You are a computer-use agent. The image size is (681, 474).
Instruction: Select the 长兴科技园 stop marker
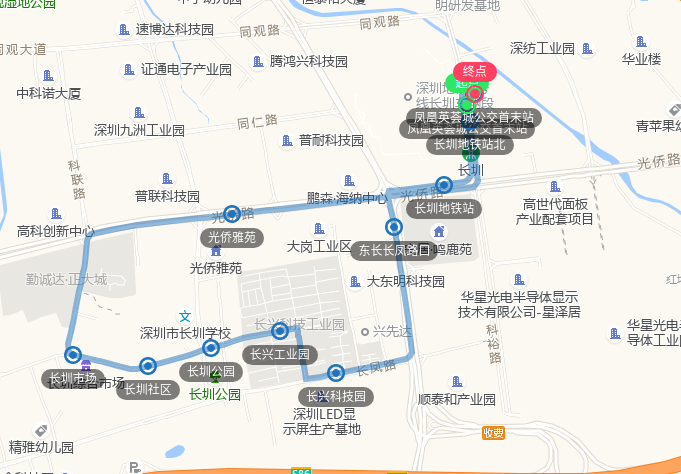[x=336, y=373]
